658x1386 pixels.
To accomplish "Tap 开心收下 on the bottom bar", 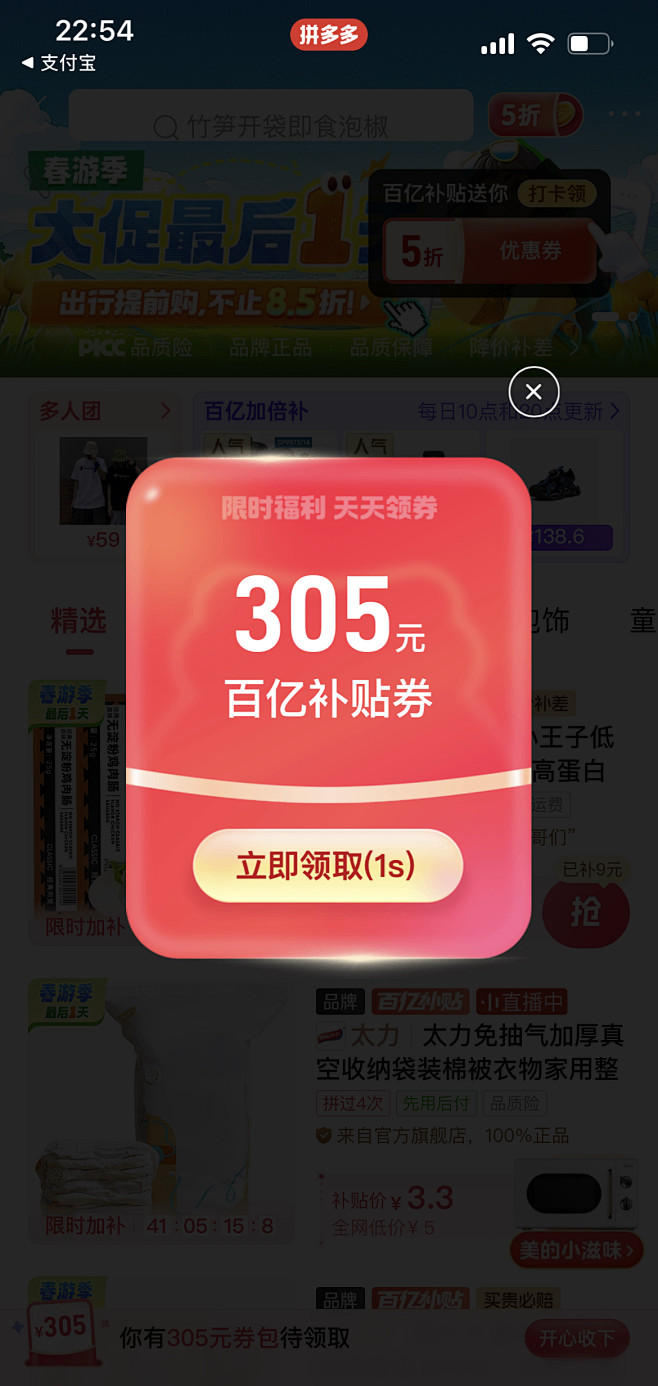I will pyautogui.click(x=577, y=1338).
